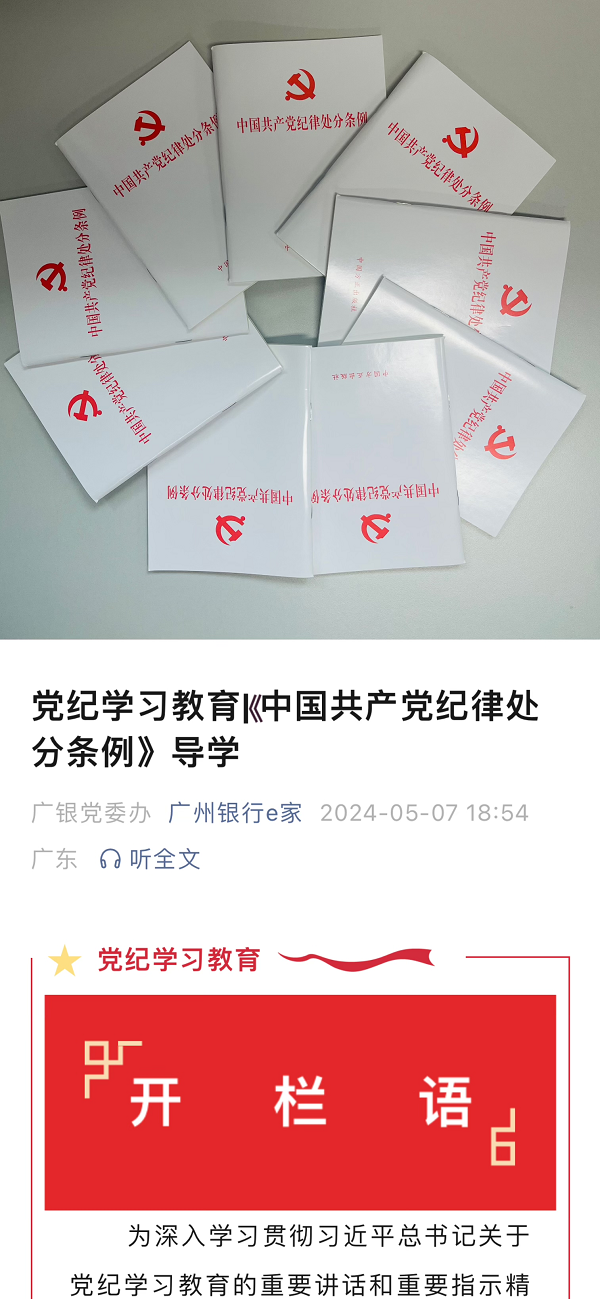Open the article header photo
The image size is (600, 1299).
pos(300,320)
